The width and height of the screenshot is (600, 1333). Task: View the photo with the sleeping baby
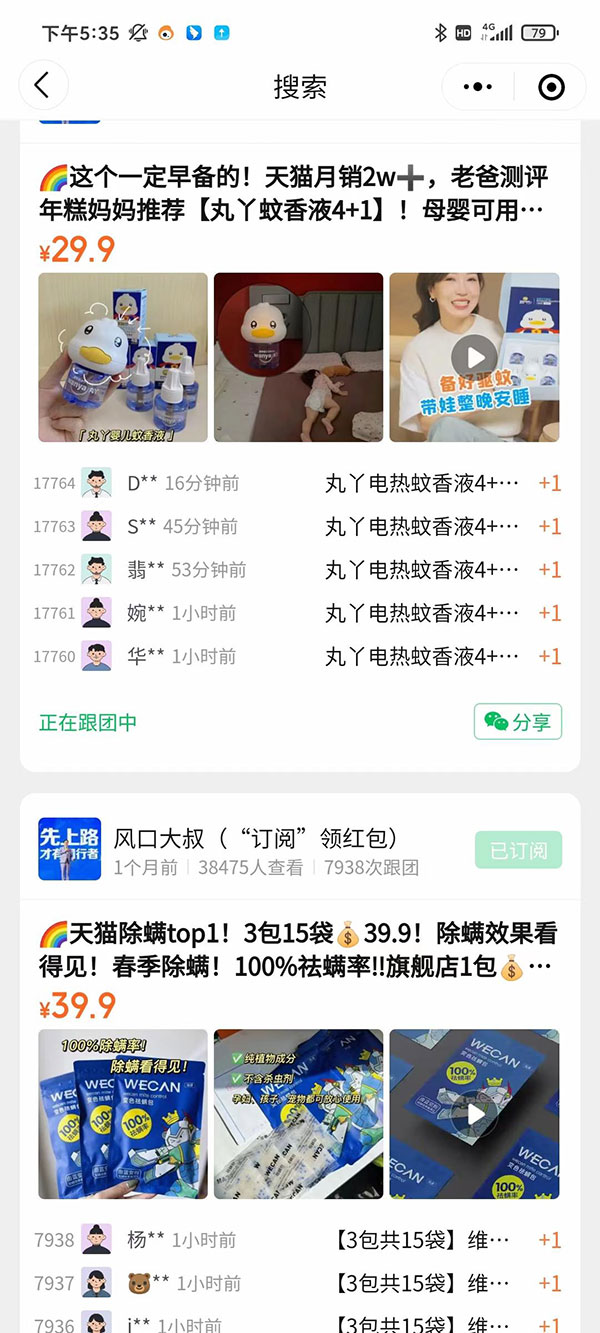pyautogui.click(x=298, y=357)
